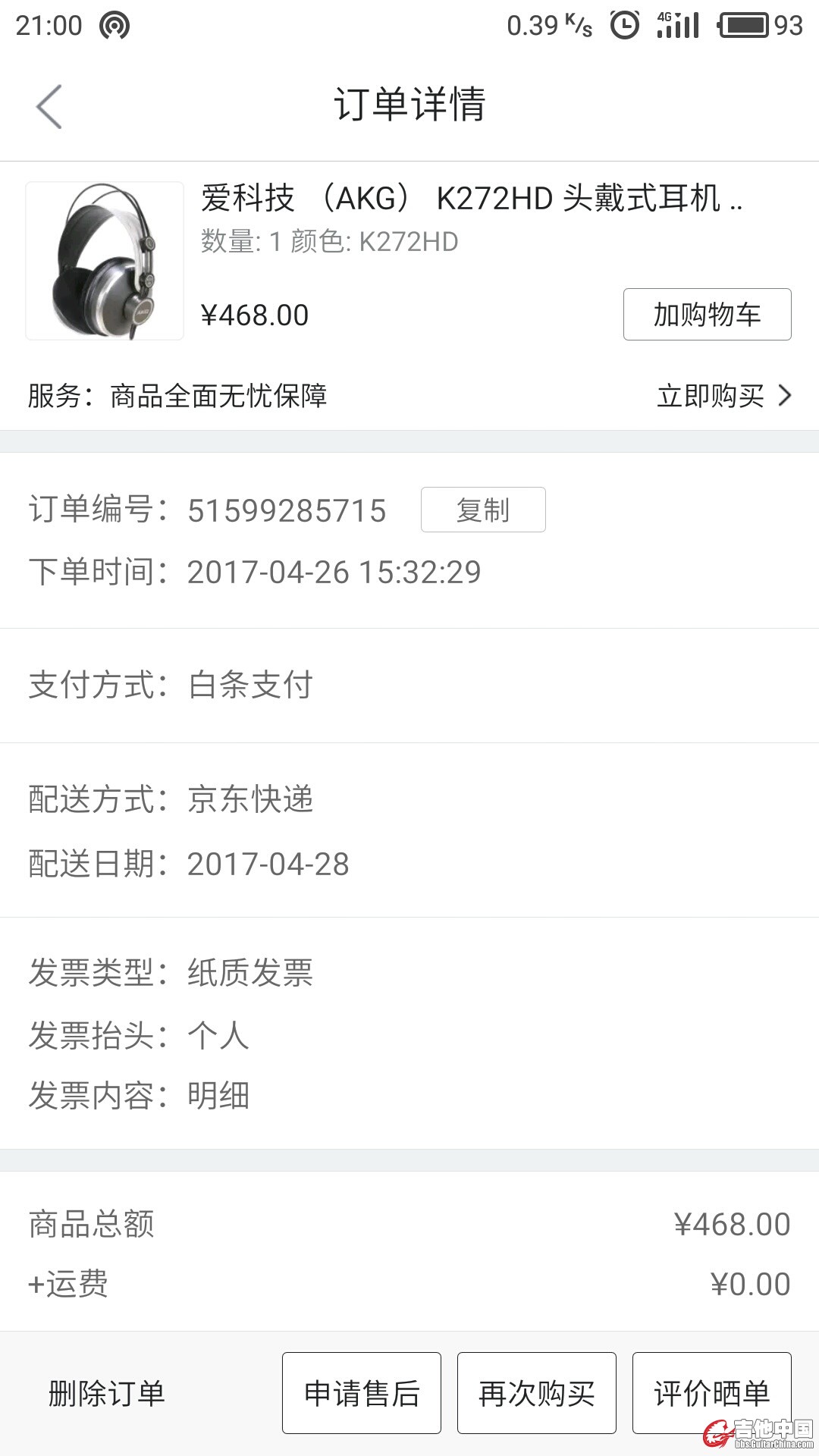Open 评价晒单 to review the order
This screenshot has height=1456, width=819.
(x=711, y=1393)
